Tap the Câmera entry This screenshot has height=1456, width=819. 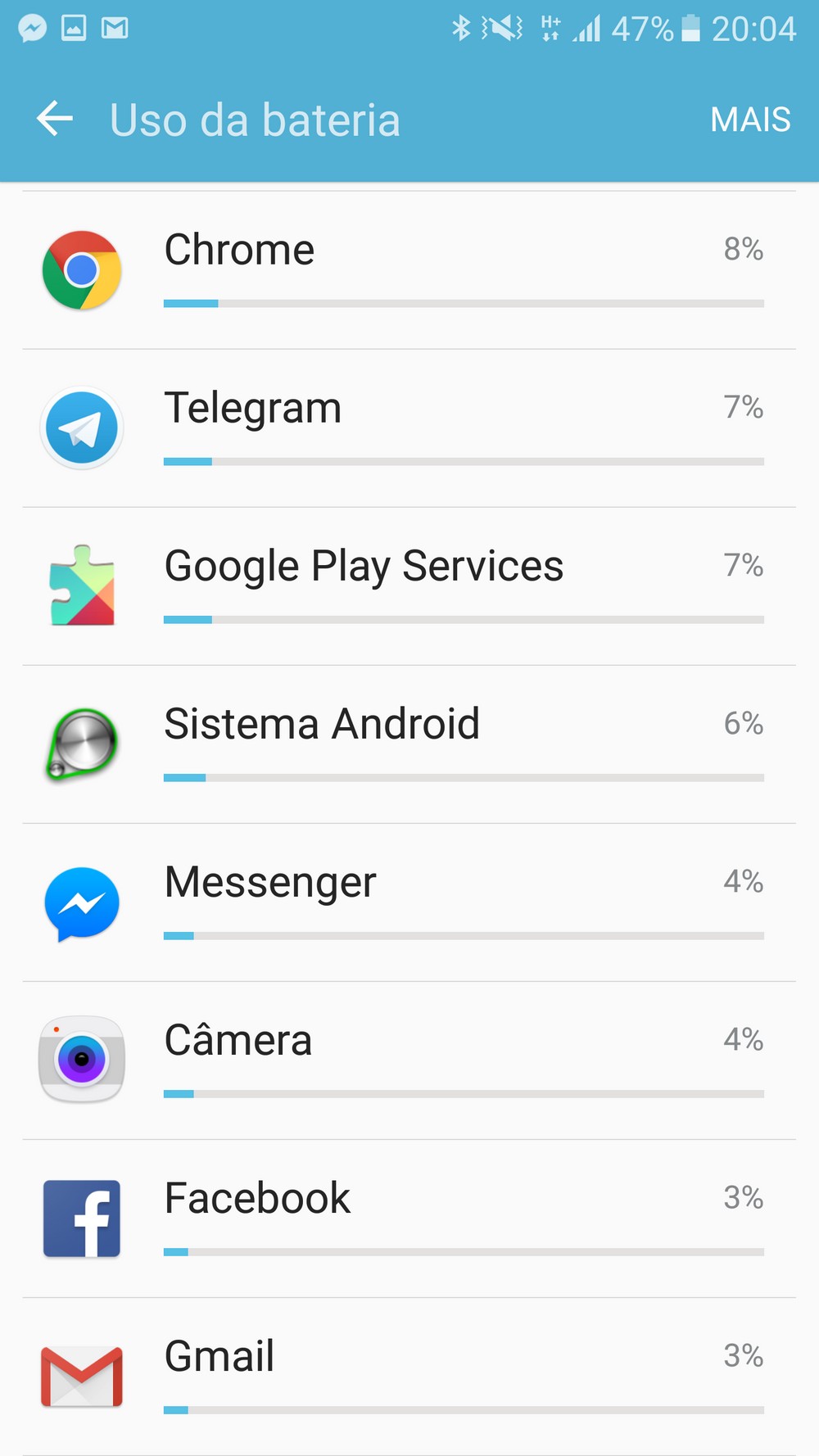point(409,1060)
